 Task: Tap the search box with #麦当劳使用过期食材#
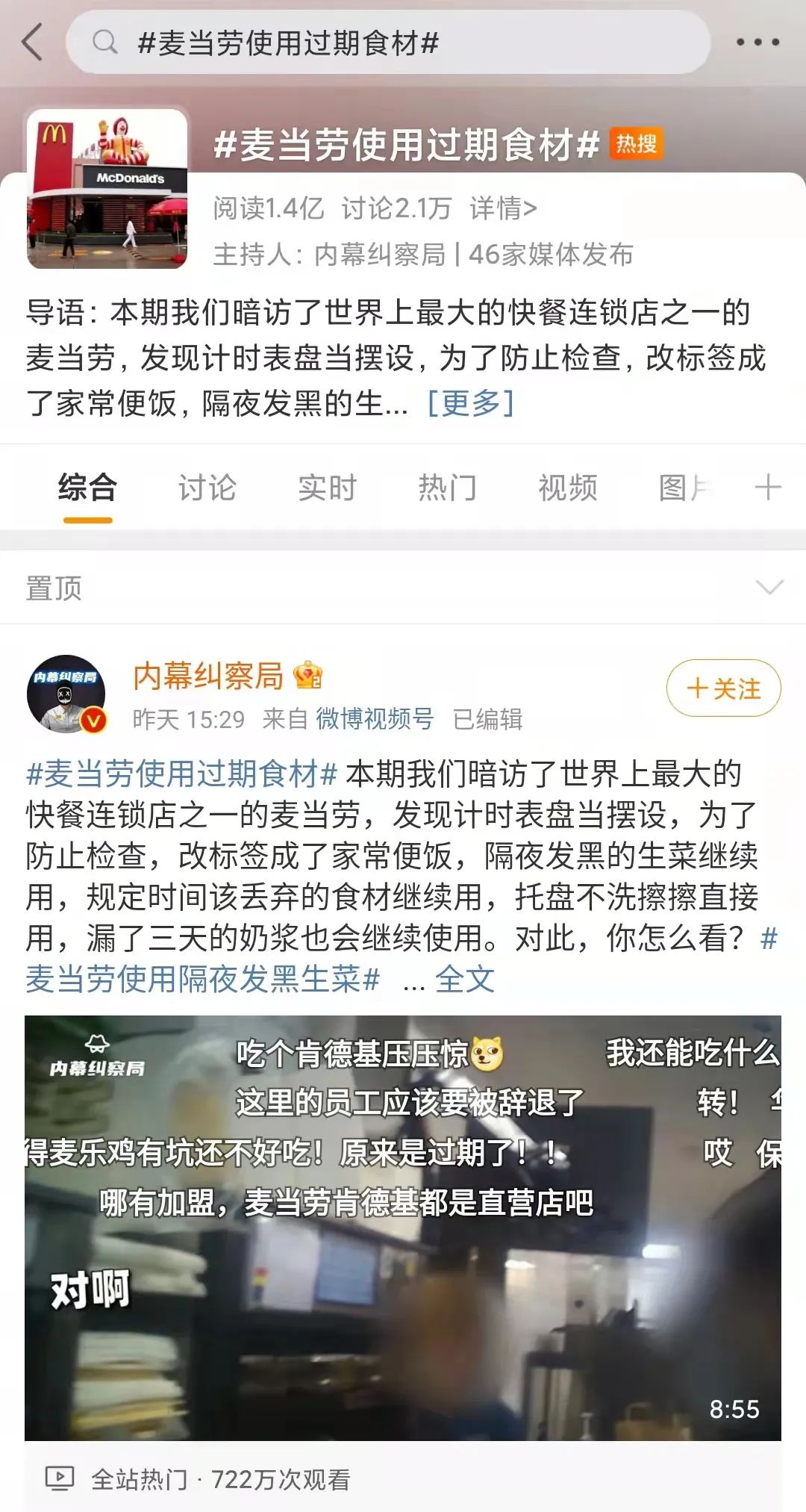388,43
